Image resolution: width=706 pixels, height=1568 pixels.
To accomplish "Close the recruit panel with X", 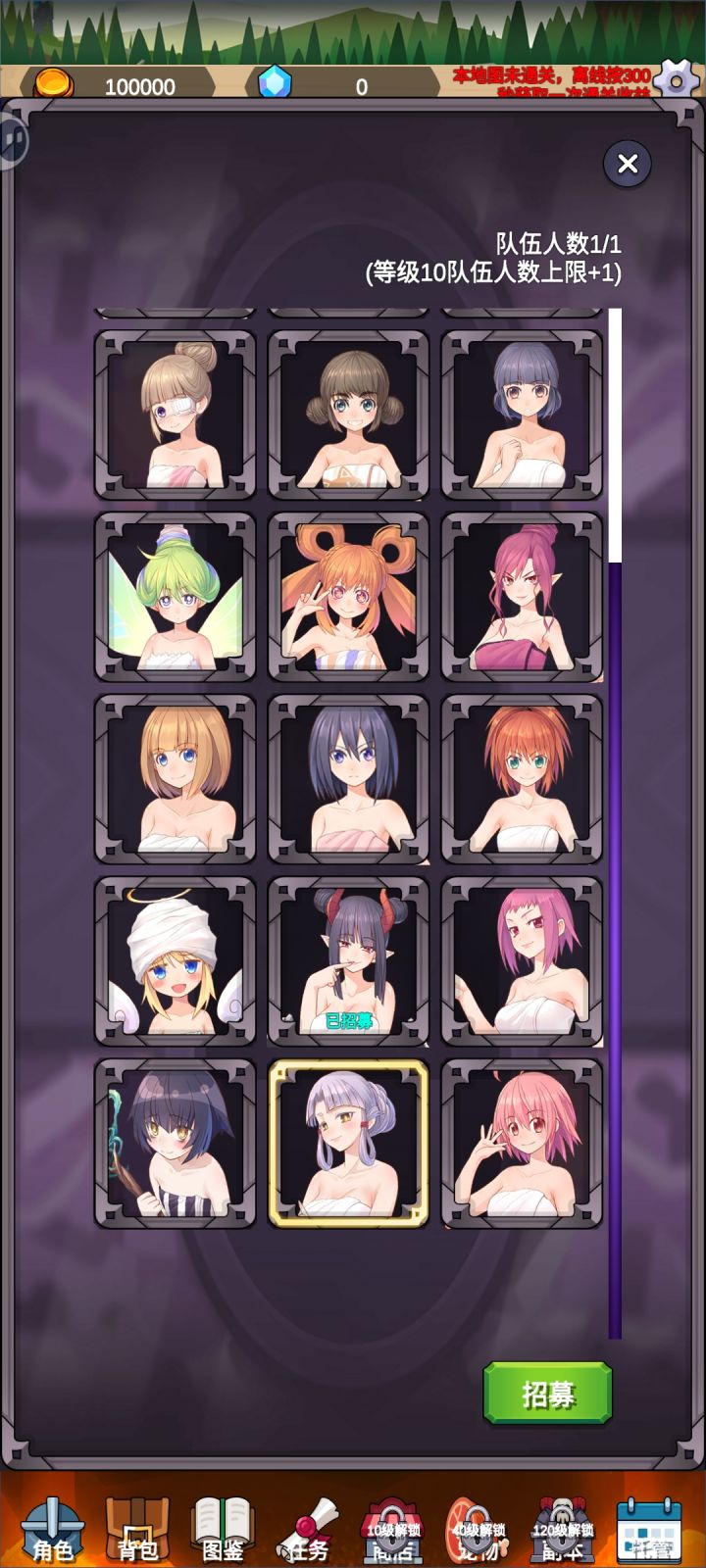I will coord(627,163).
